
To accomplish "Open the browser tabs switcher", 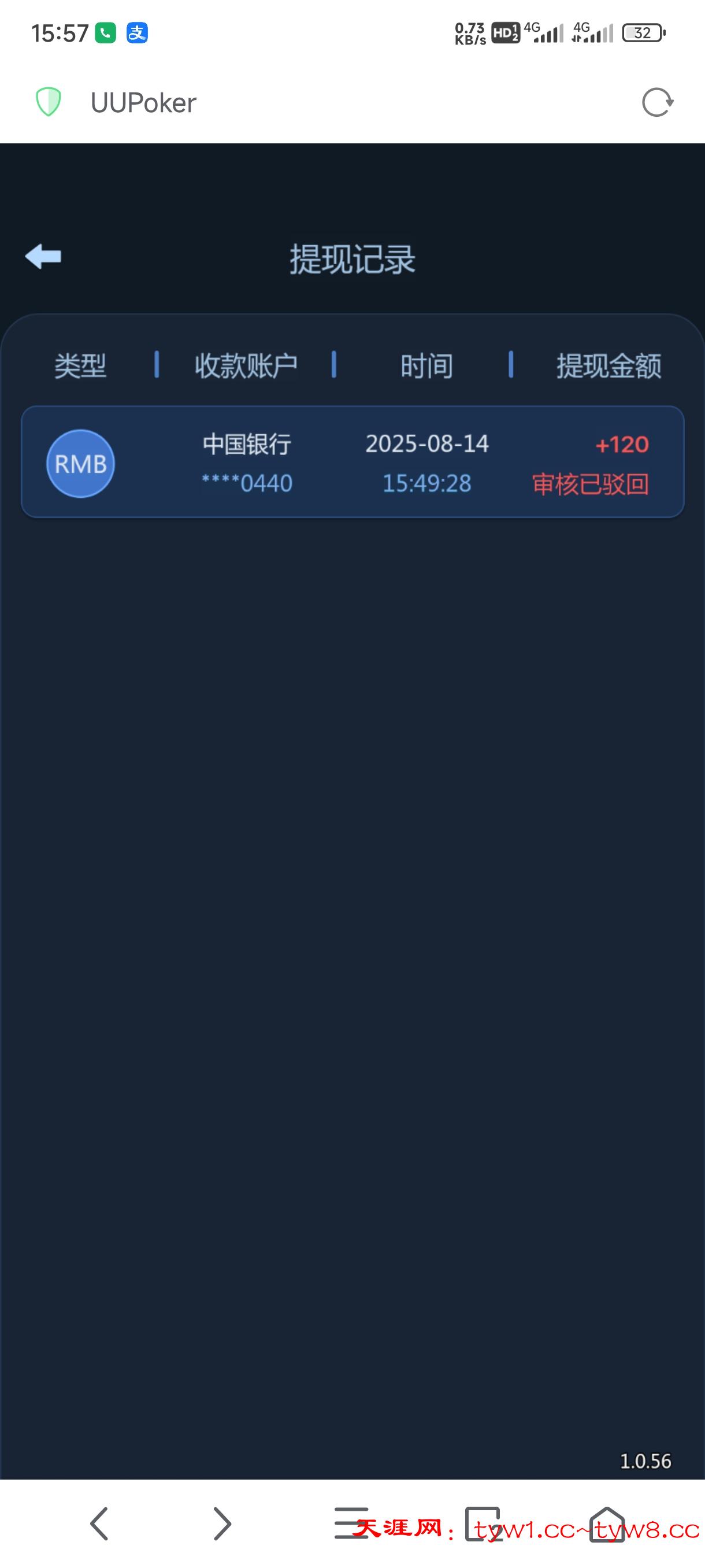I will click(x=483, y=1523).
